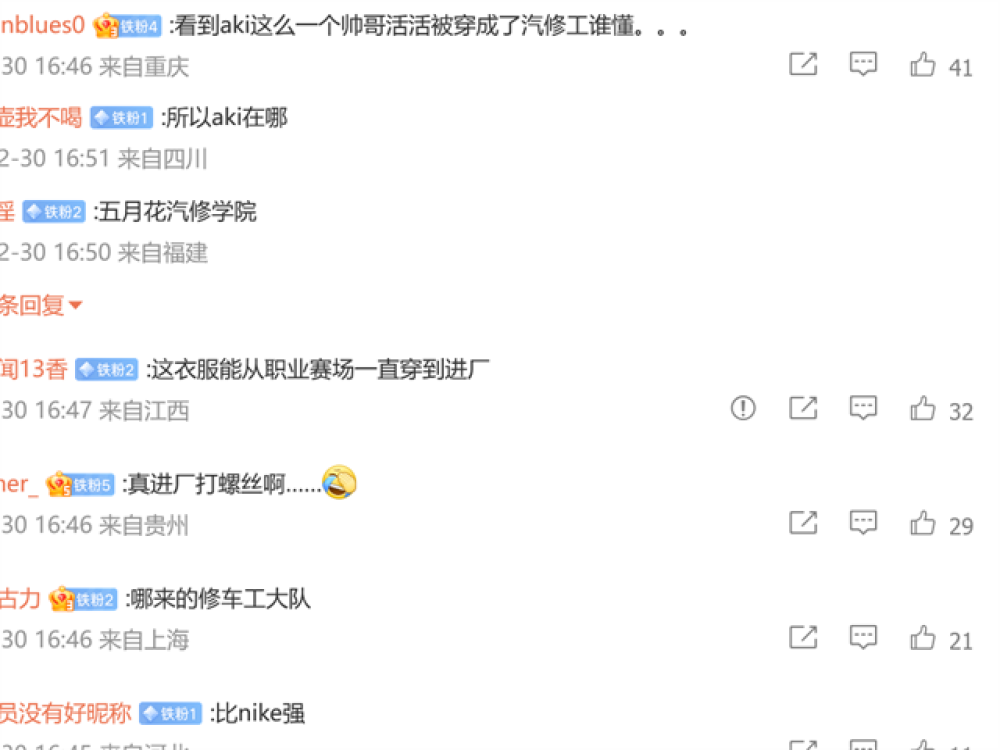Viewport: 1000px width, 750px height.
Task: Reply to the comment from 重庆
Action: pos(863,65)
